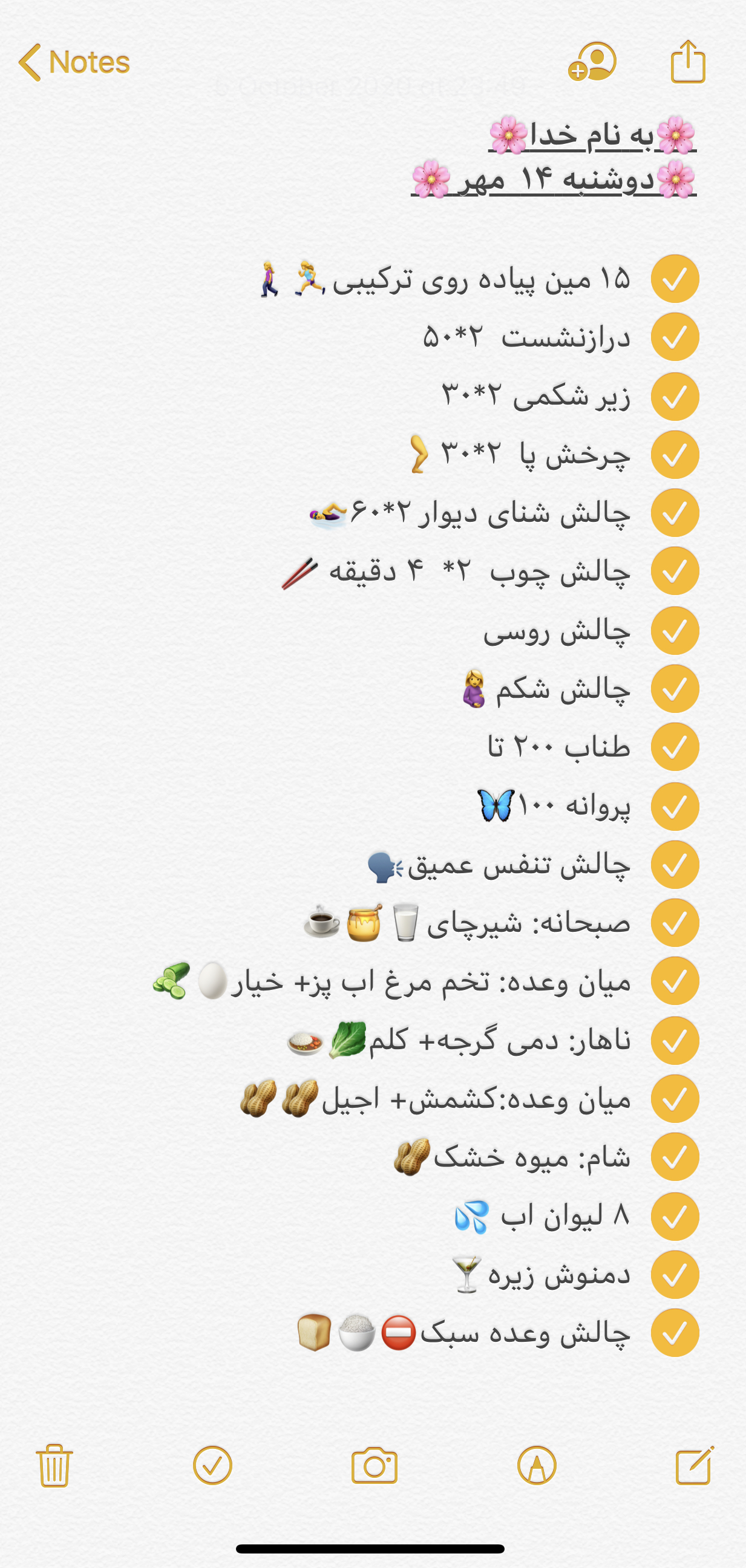Insert a checklist from bottom toolbar
Screen dimensions: 746x1568
pos(212,1466)
